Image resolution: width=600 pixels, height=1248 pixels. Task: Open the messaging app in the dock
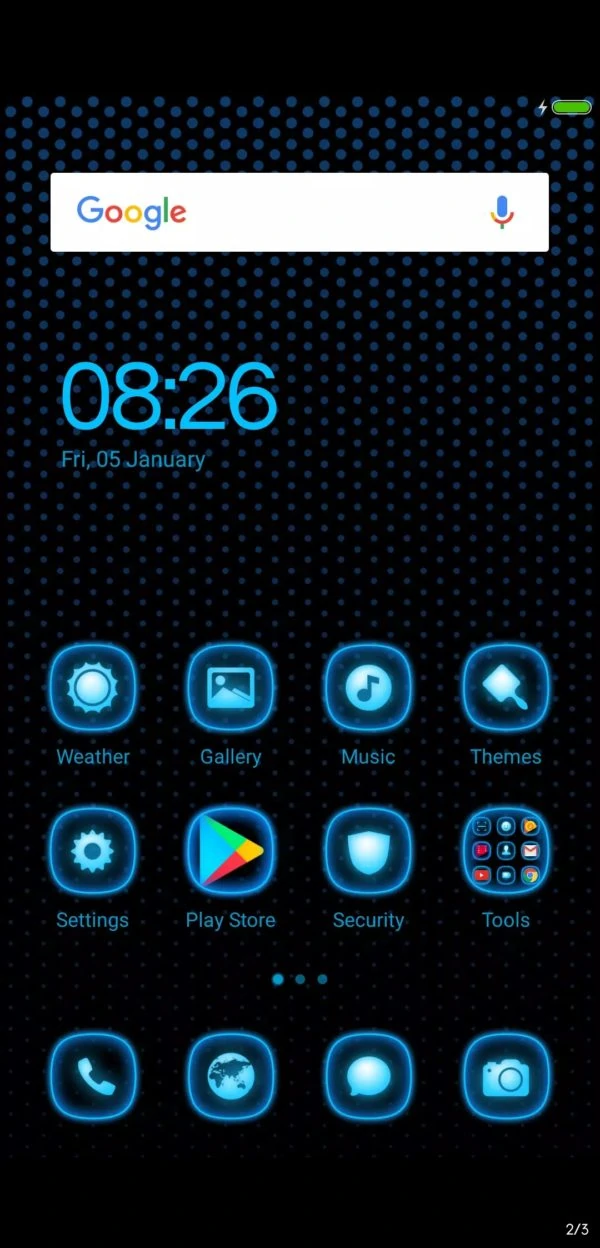pyautogui.click(x=368, y=1077)
